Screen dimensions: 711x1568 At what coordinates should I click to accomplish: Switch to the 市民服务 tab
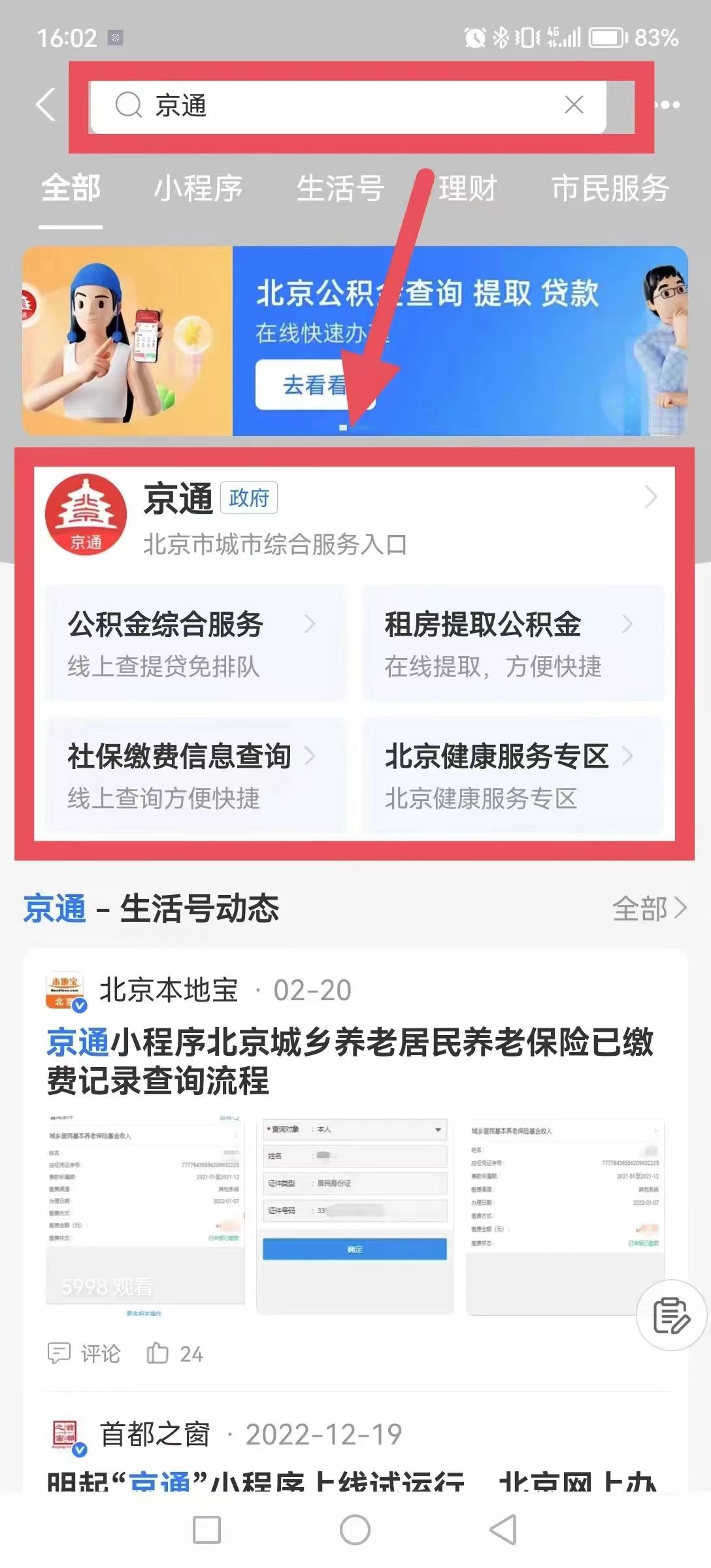pos(610,188)
